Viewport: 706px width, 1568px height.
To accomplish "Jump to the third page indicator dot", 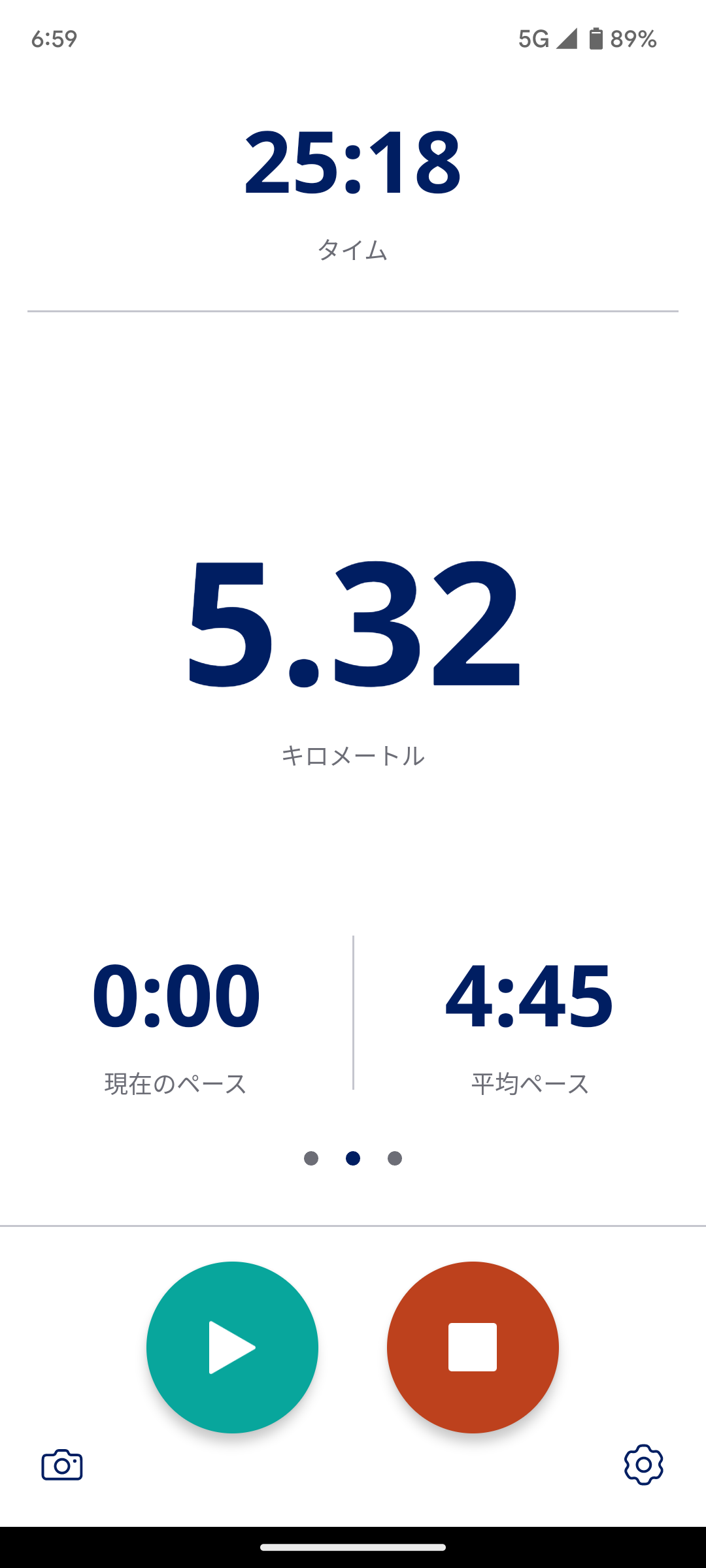I will point(395,1158).
